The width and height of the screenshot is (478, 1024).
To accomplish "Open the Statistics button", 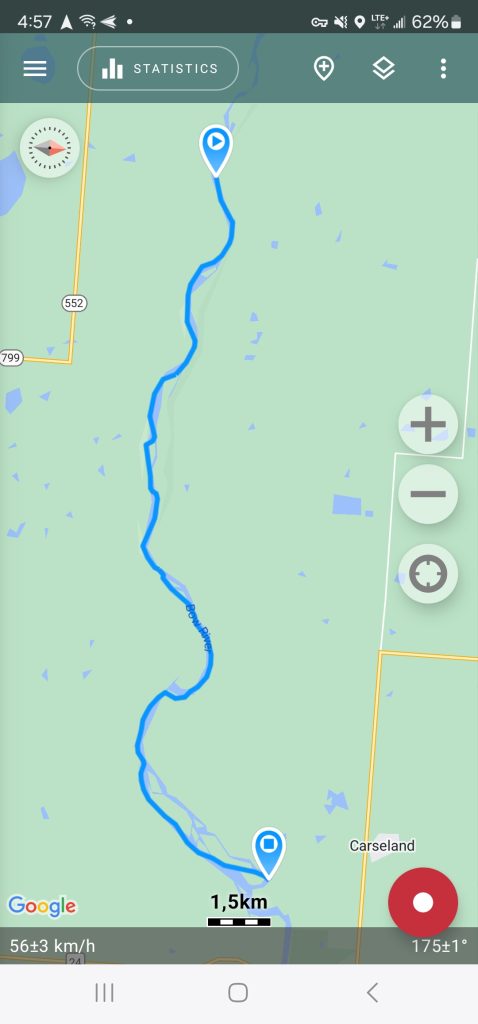I will point(158,69).
